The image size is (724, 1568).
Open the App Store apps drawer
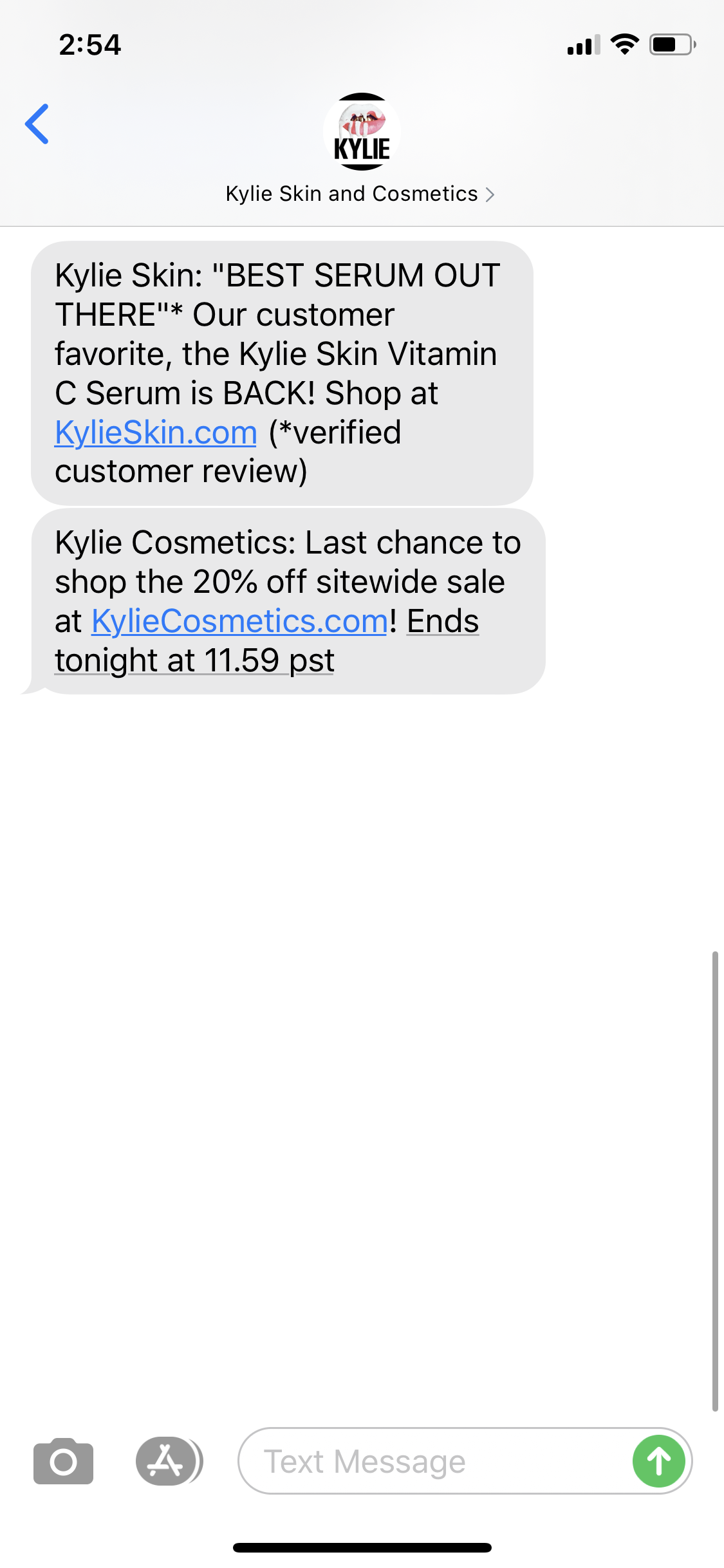coord(169,1461)
